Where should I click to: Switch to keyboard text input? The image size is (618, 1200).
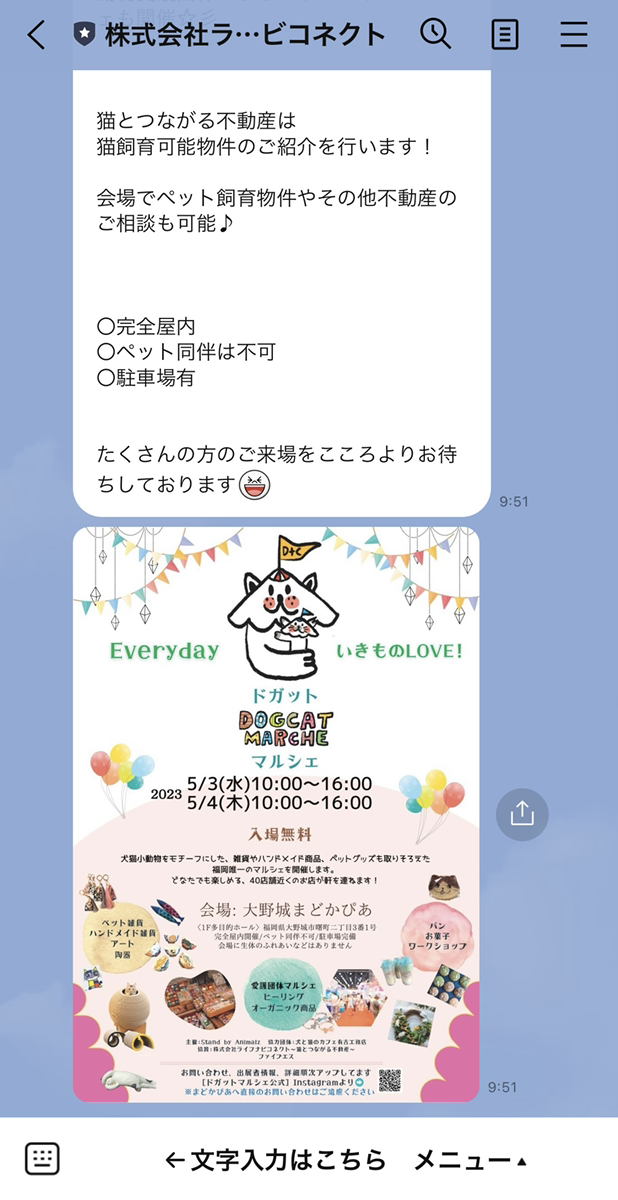(42, 1159)
